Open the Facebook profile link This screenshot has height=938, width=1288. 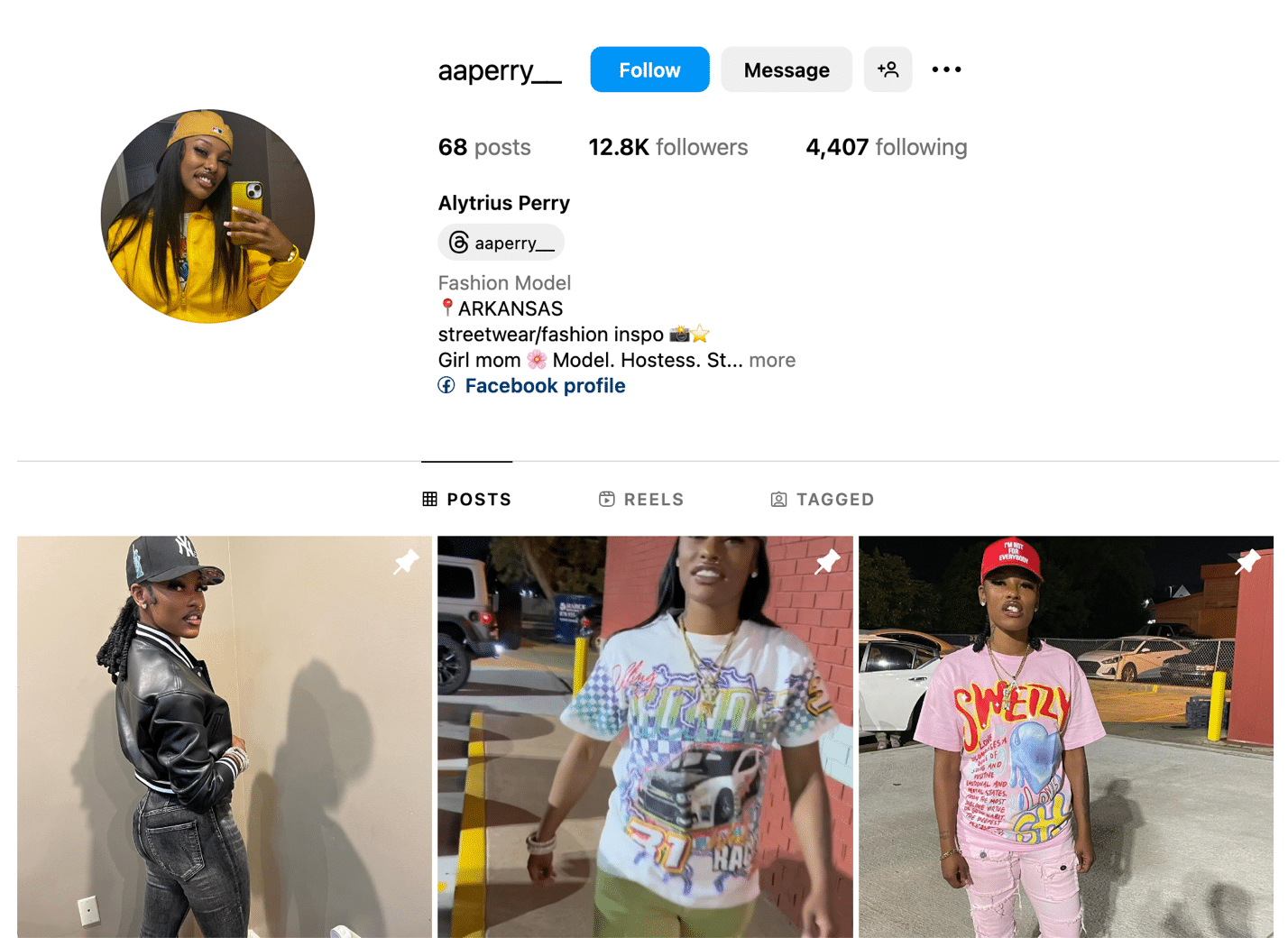545,386
